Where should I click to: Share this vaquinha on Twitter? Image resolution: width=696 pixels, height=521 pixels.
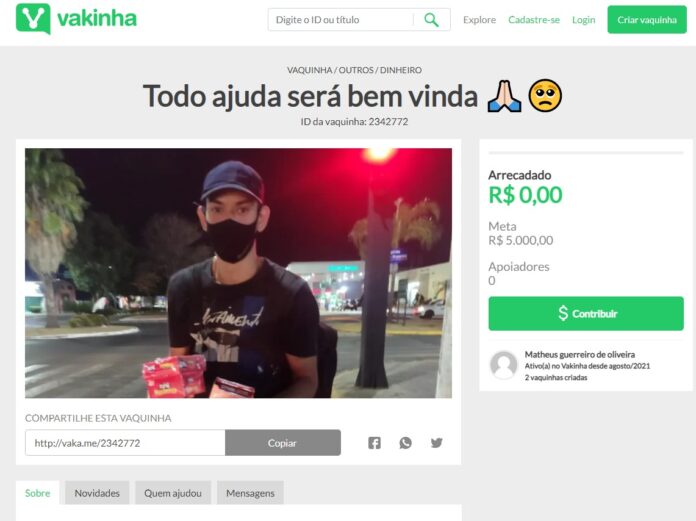[x=436, y=443]
